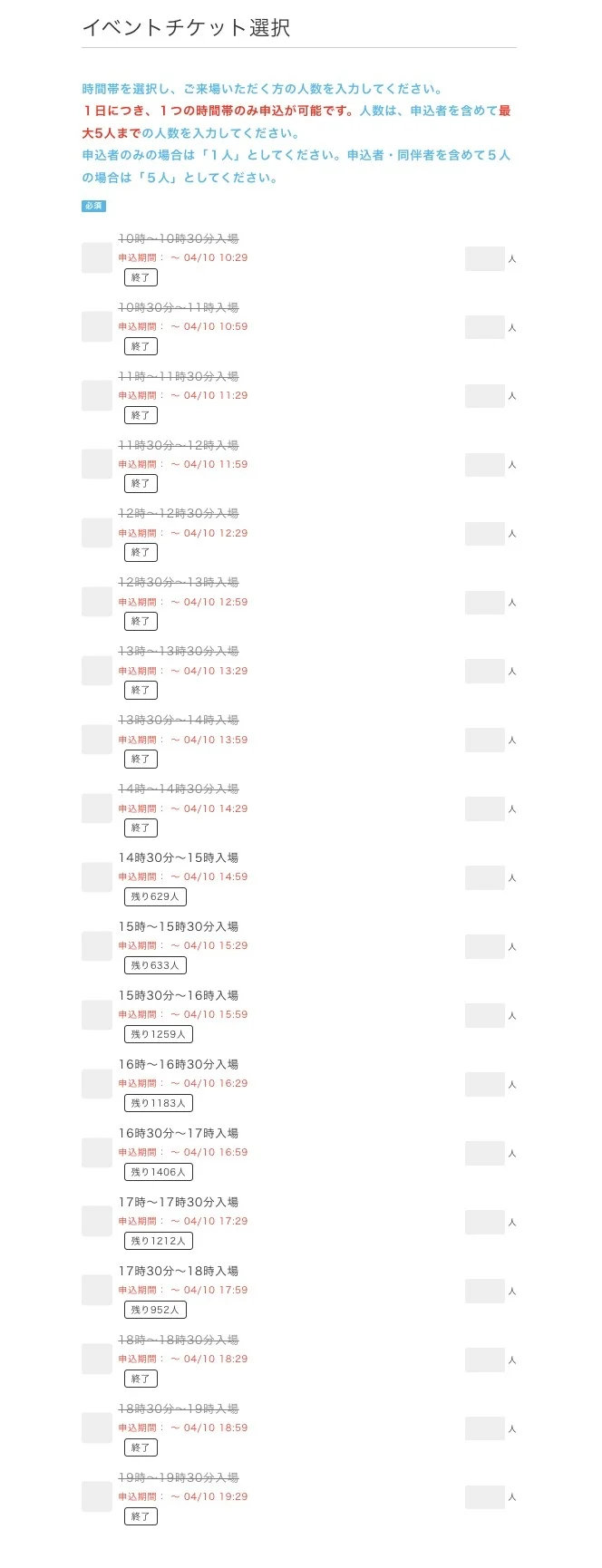Choose the 15時30分〜16時入場 time slot
This screenshot has width=602, height=1568.
coord(97,1015)
